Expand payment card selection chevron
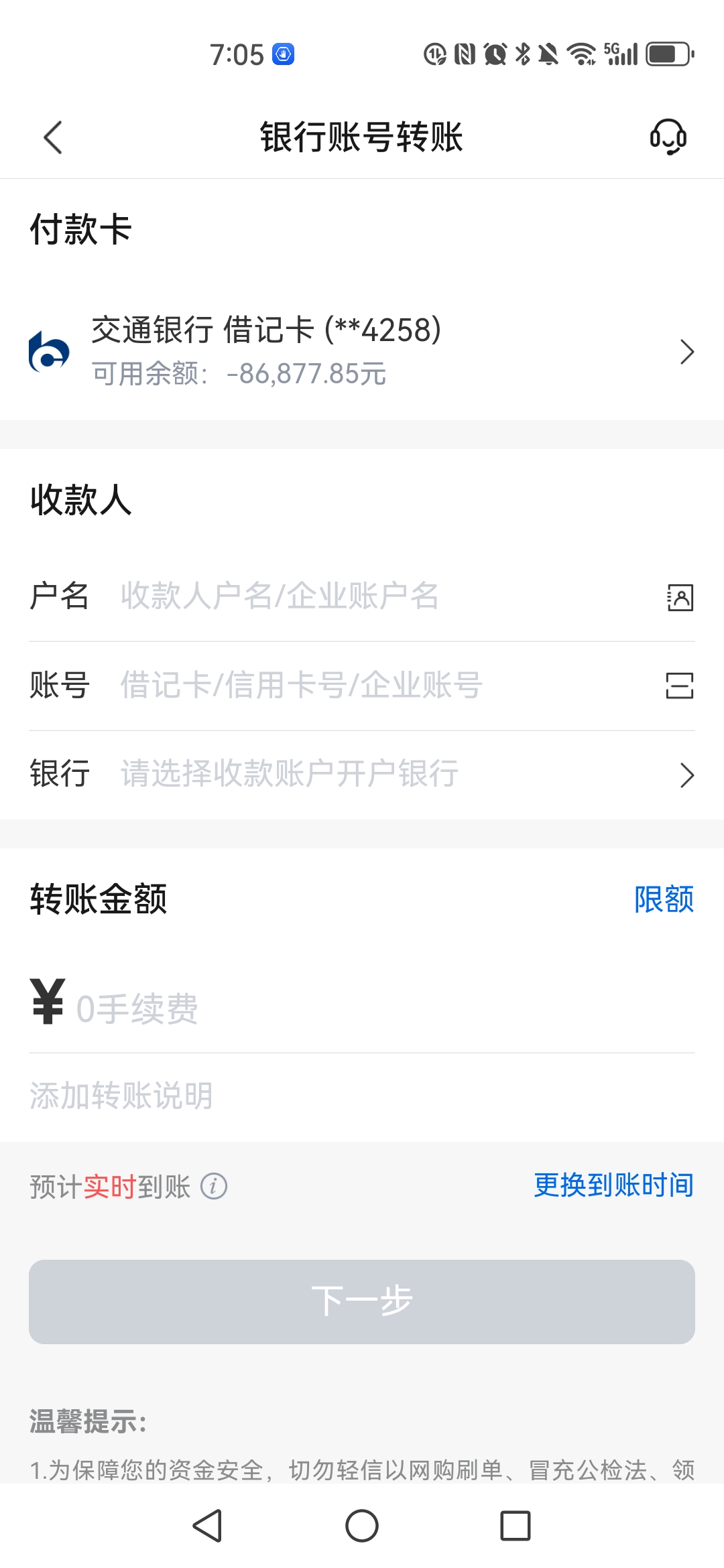 (686, 352)
